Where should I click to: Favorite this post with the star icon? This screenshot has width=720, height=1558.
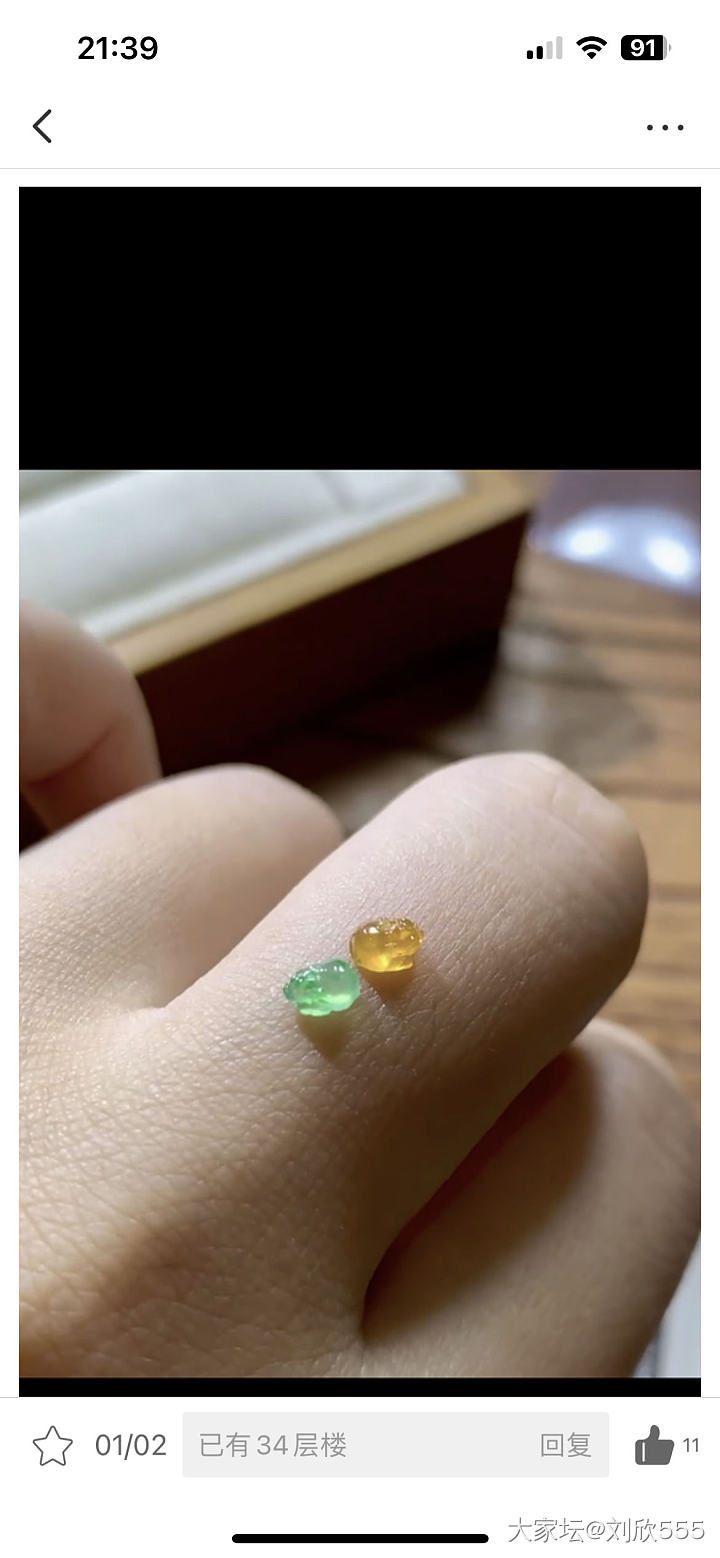click(53, 1446)
